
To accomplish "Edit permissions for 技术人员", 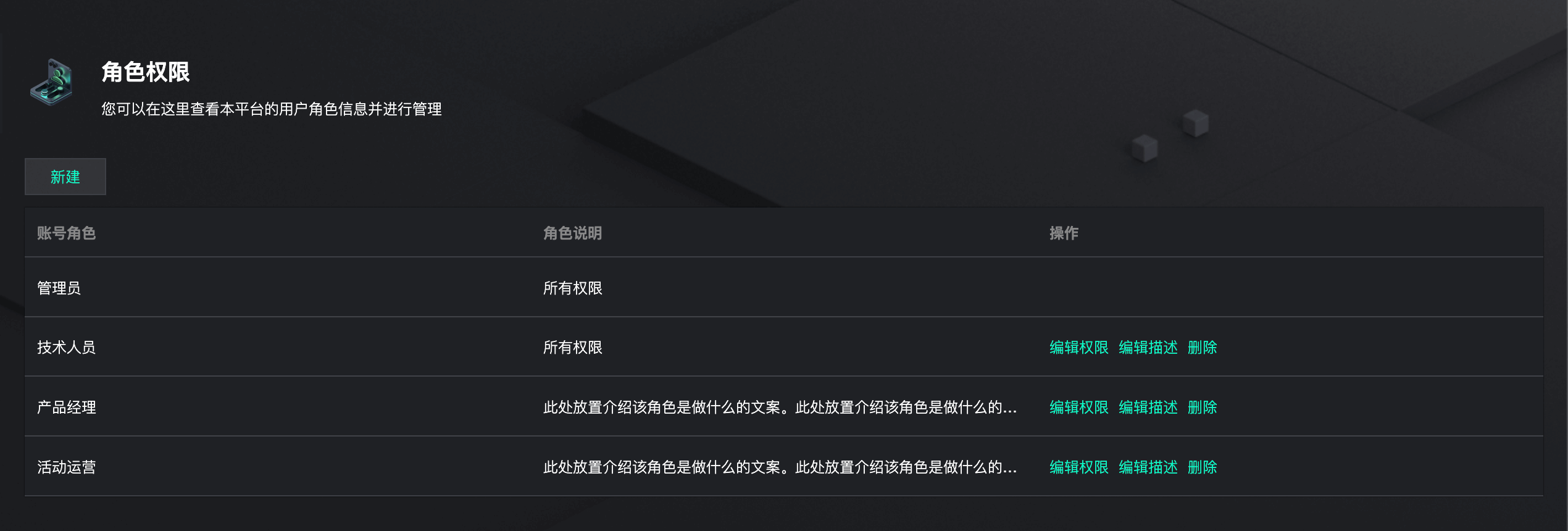I will tap(1078, 348).
